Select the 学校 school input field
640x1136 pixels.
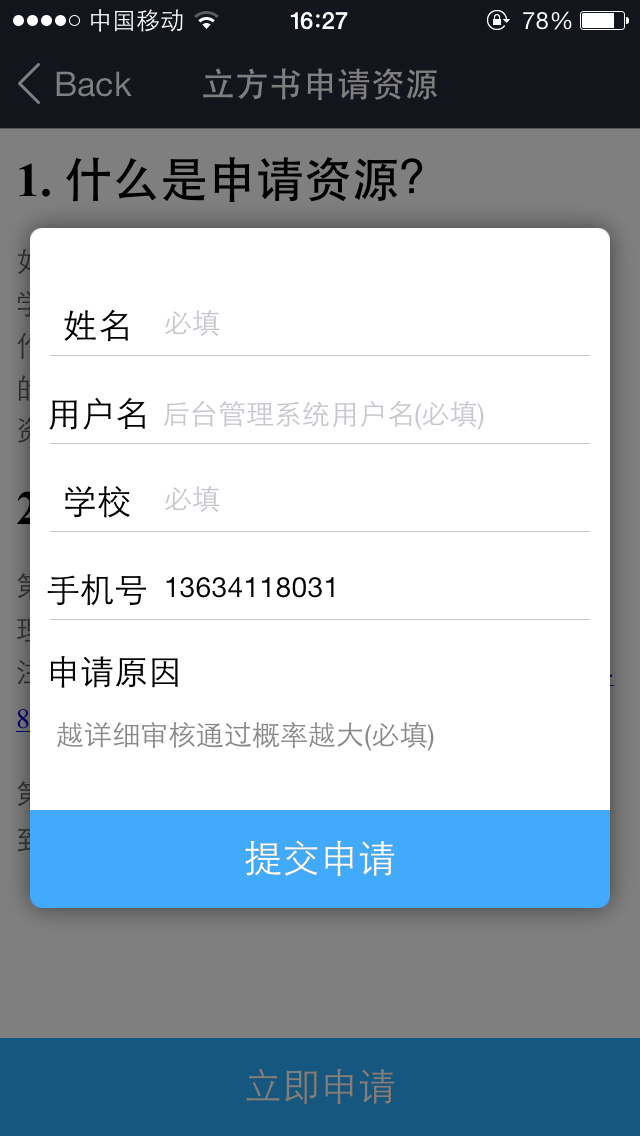[375, 500]
